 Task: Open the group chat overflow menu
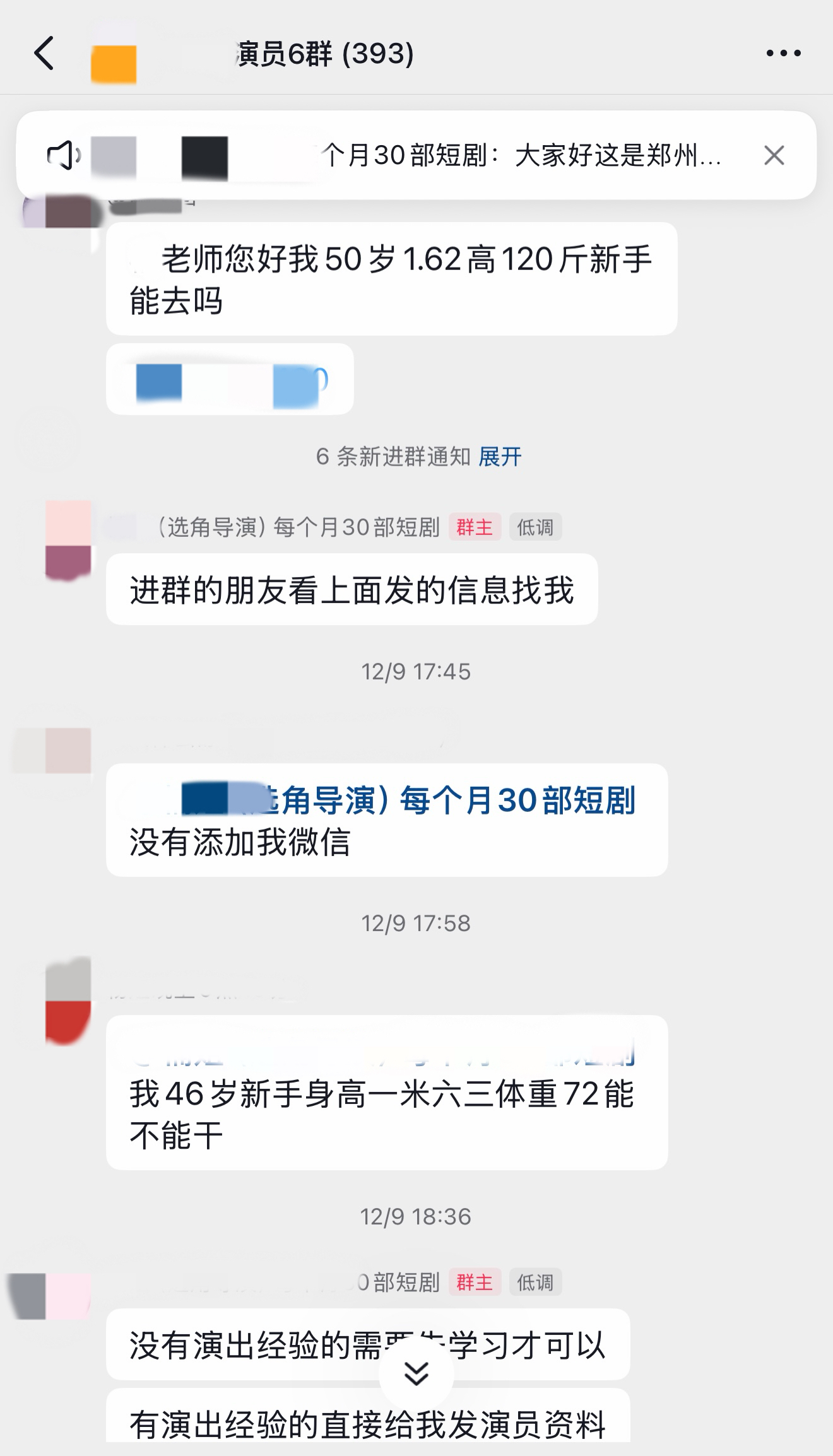[x=783, y=53]
